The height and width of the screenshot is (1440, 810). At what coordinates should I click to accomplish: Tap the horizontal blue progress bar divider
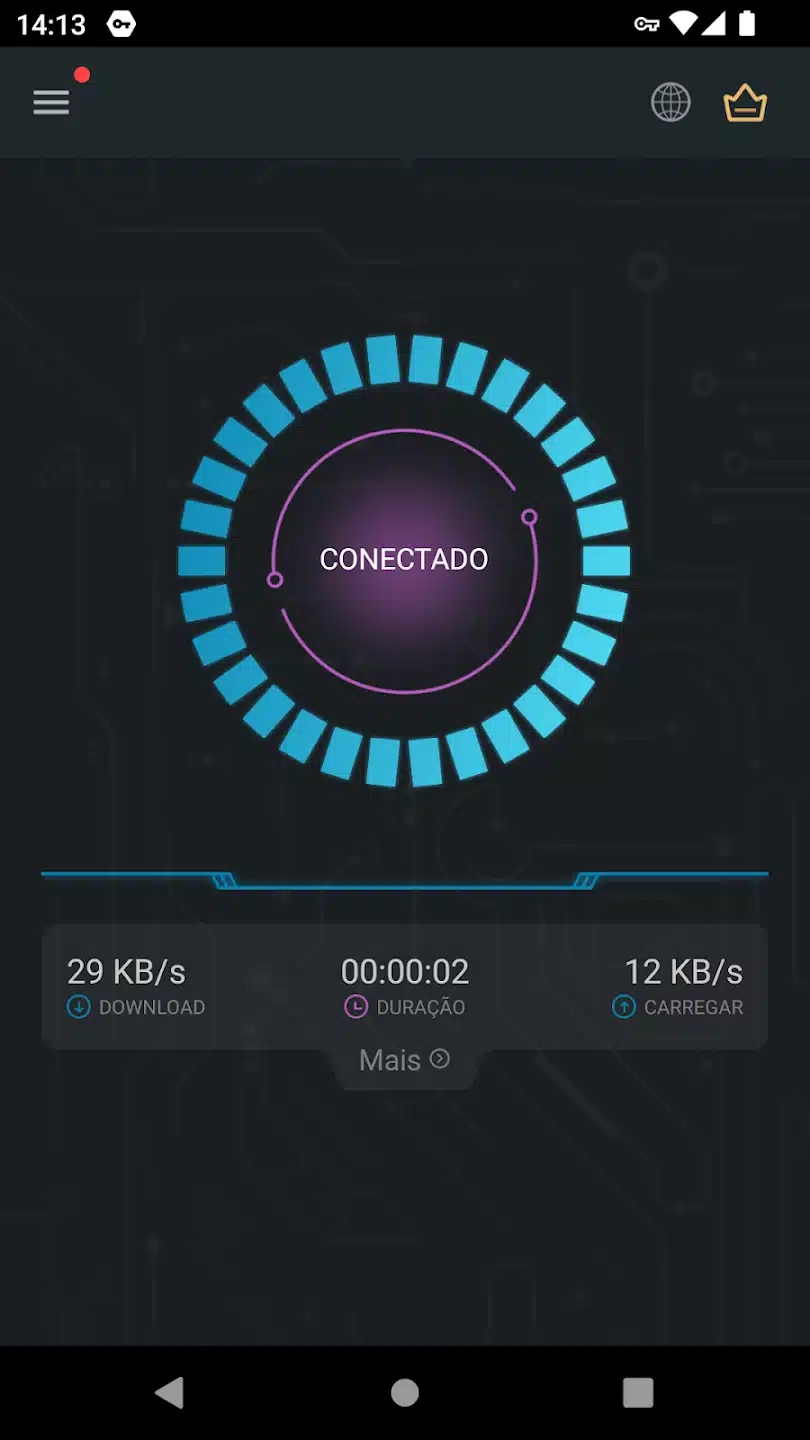point(404,874)
